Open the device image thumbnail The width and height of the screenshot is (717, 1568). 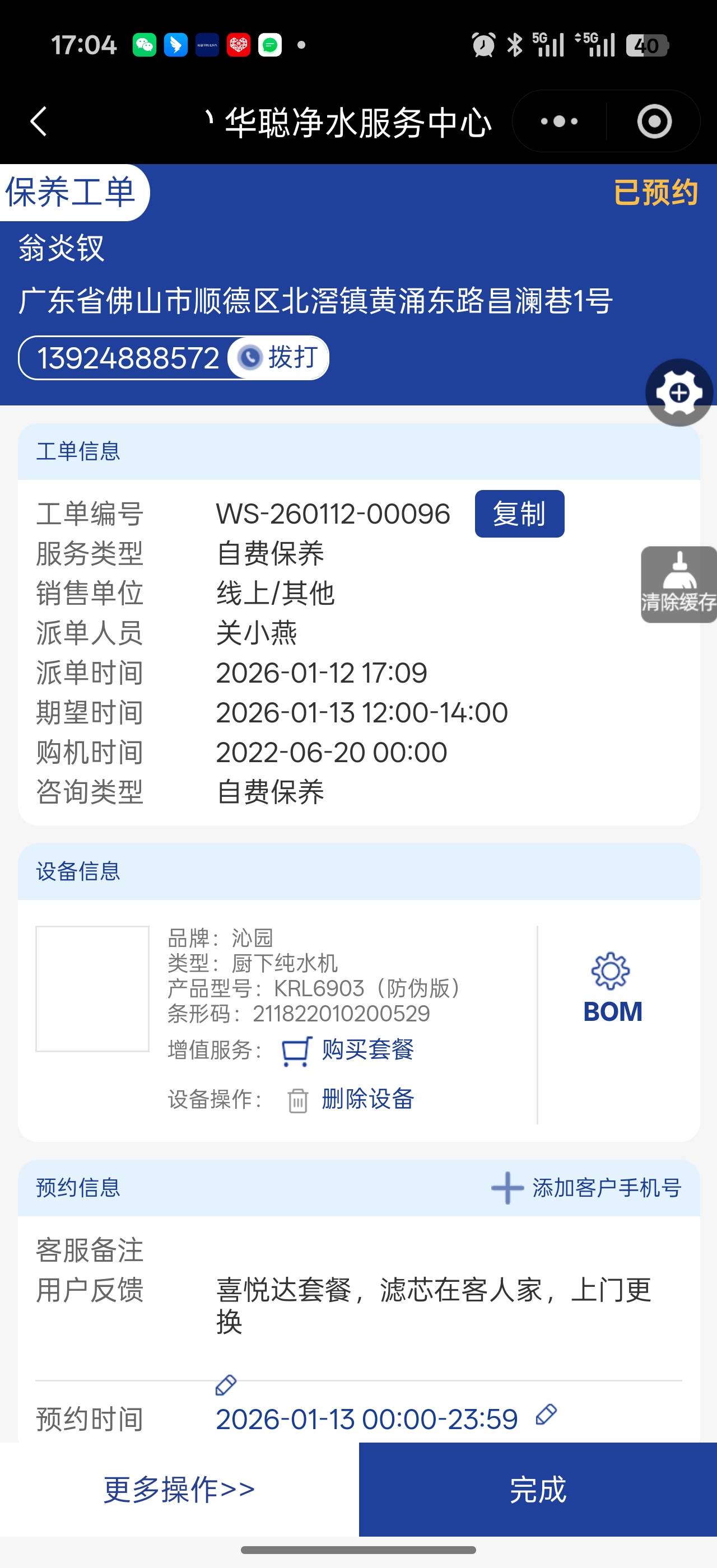click(92, 988)
